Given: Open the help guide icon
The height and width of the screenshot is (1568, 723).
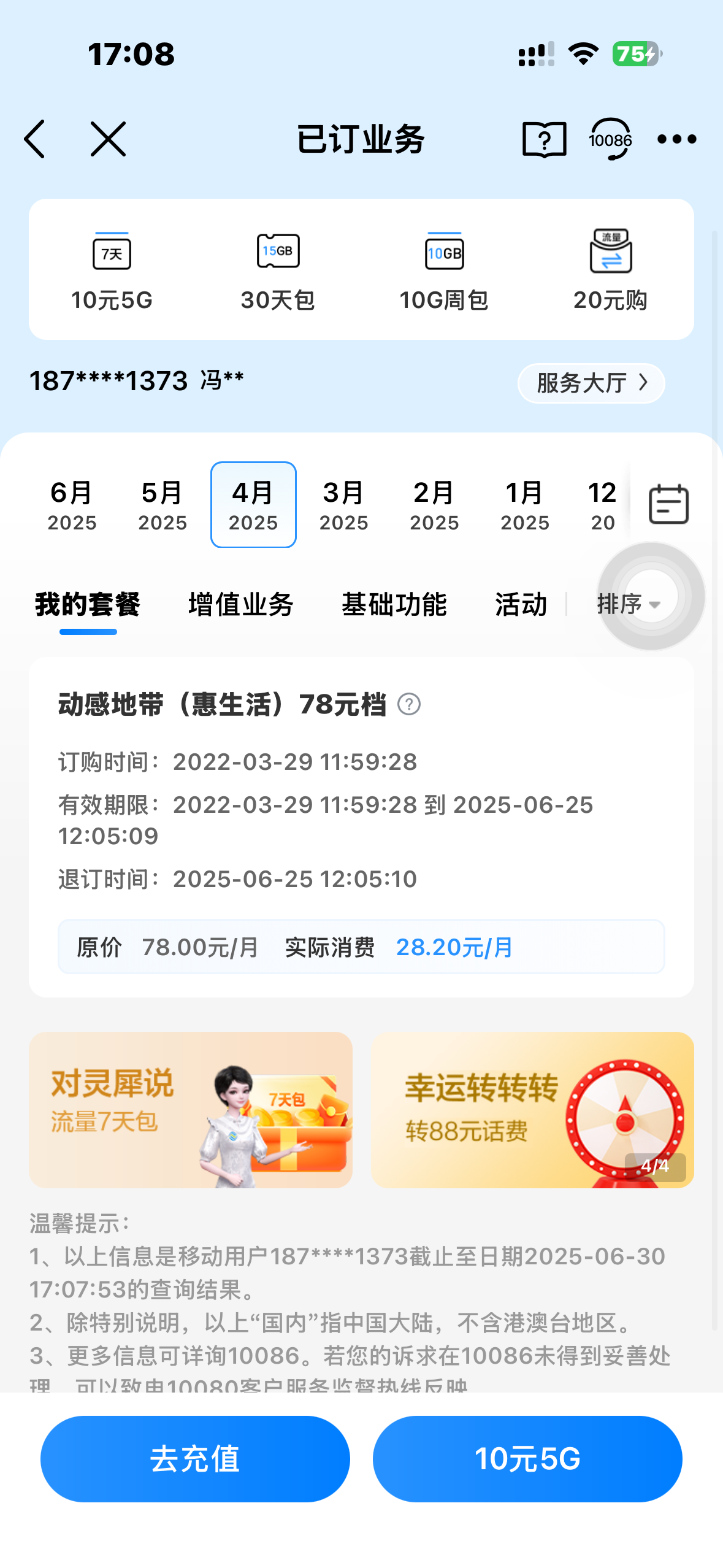Looking at the screenshot, I should 544,139.
